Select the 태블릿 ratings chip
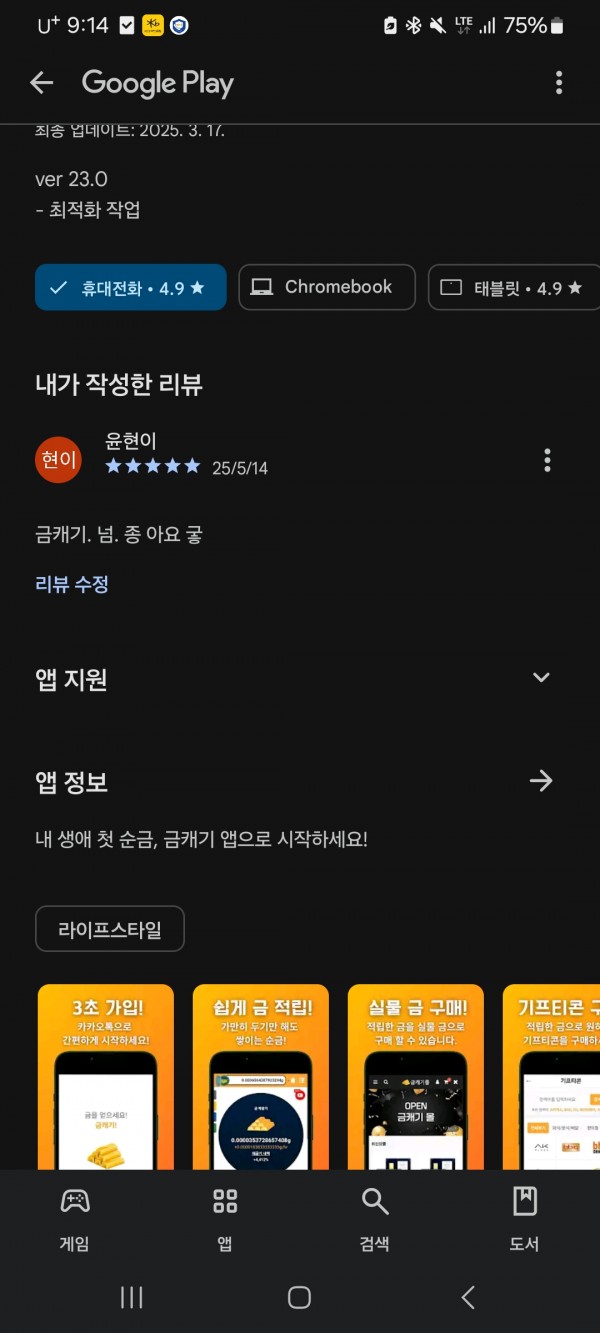The image size is (600, 1333). tap(514, 288)
